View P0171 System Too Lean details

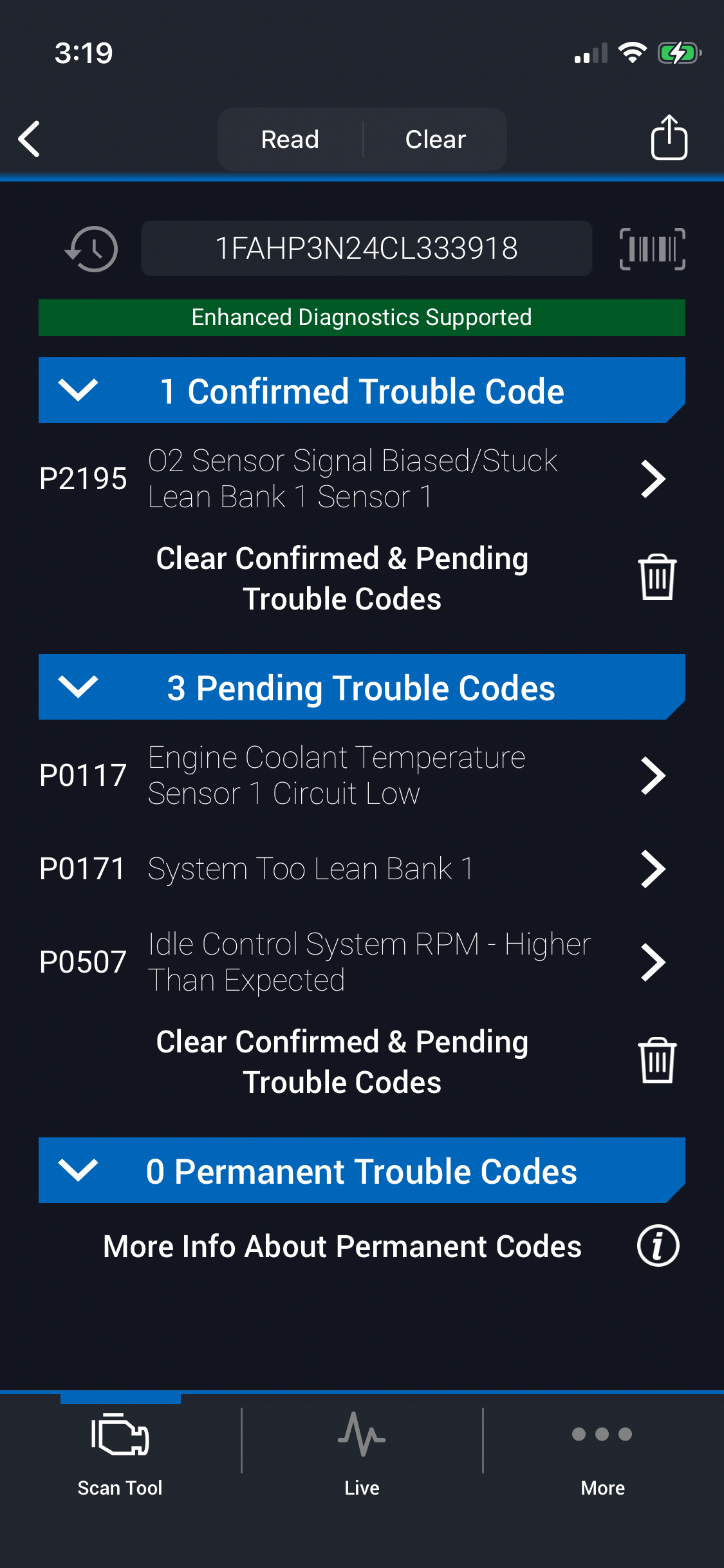point(653,869)
